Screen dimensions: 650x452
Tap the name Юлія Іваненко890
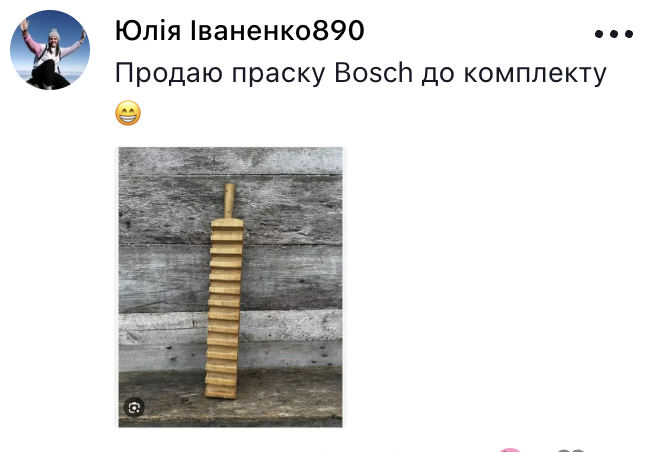(x=240, y=31)
